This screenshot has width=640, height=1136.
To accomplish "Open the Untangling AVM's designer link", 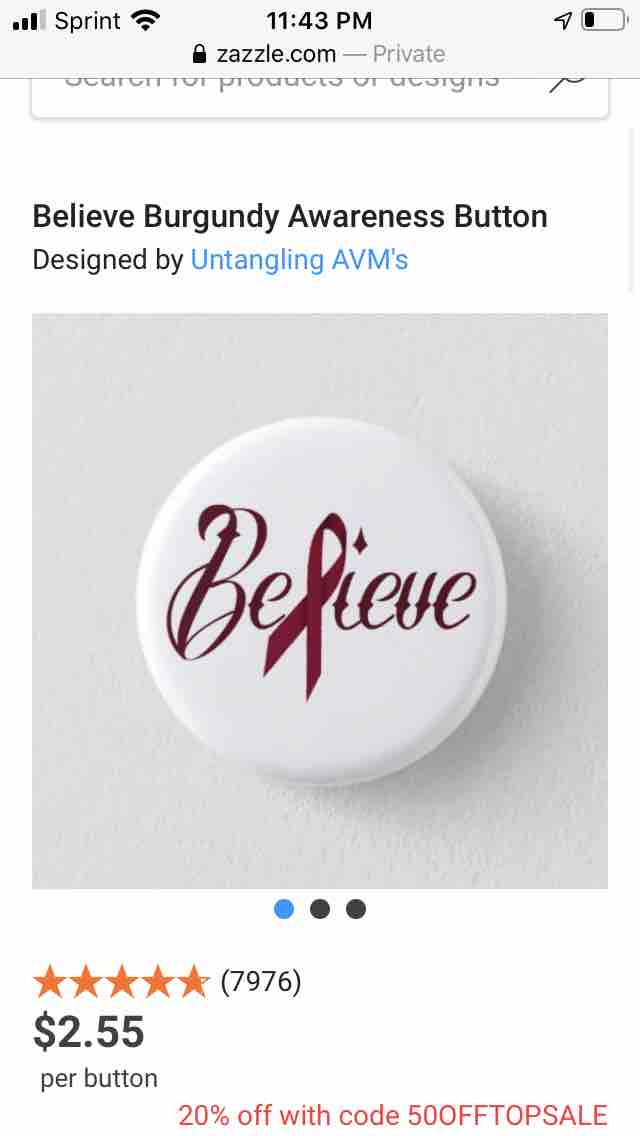I will click(x=299, y=260).
